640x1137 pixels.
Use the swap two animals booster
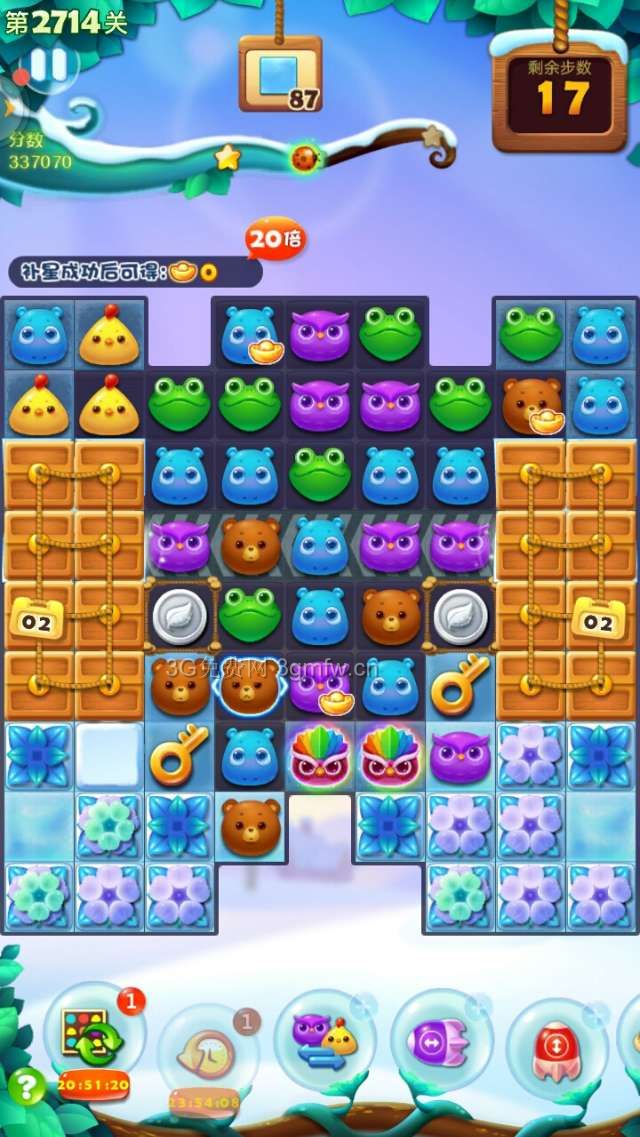[x=324, y=1042]
